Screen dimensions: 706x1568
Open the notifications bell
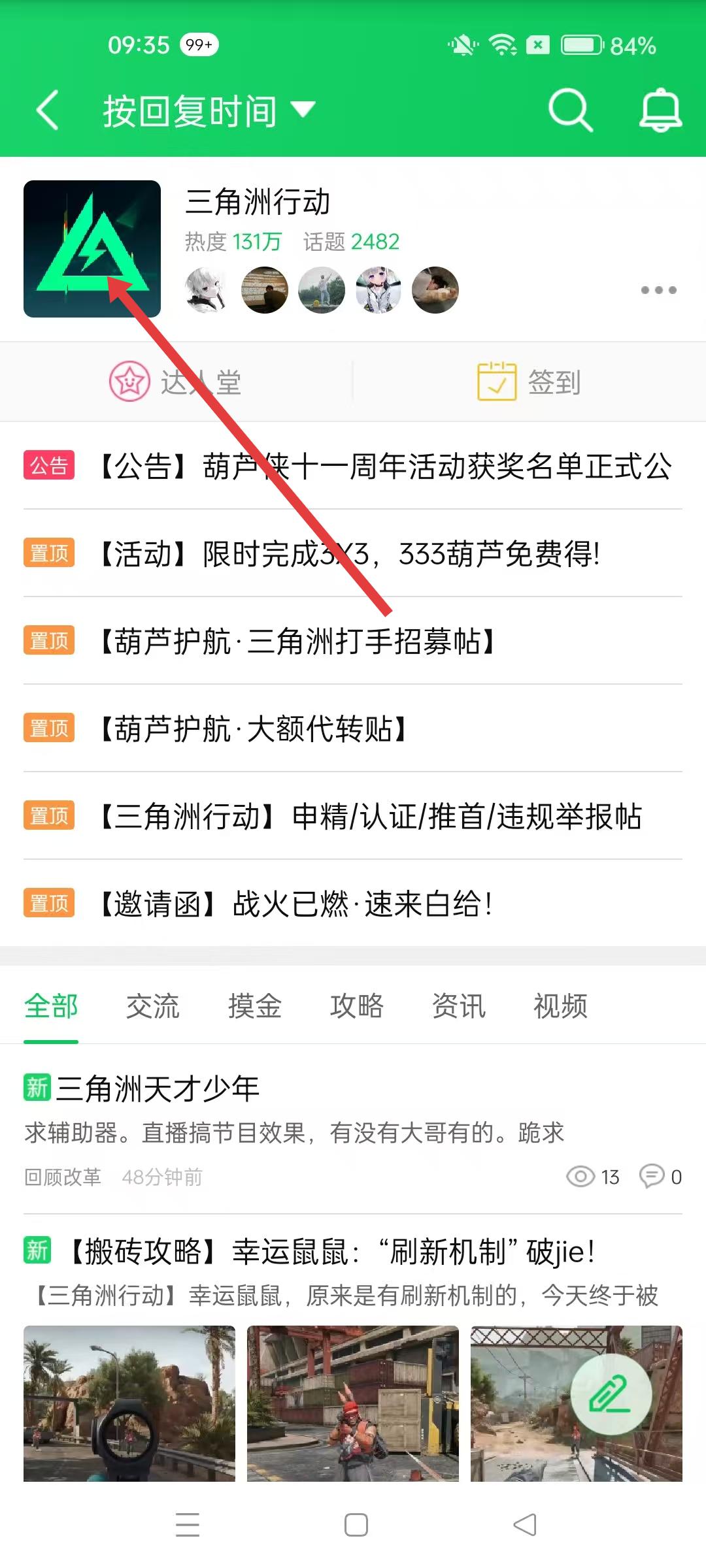(660, 110)
